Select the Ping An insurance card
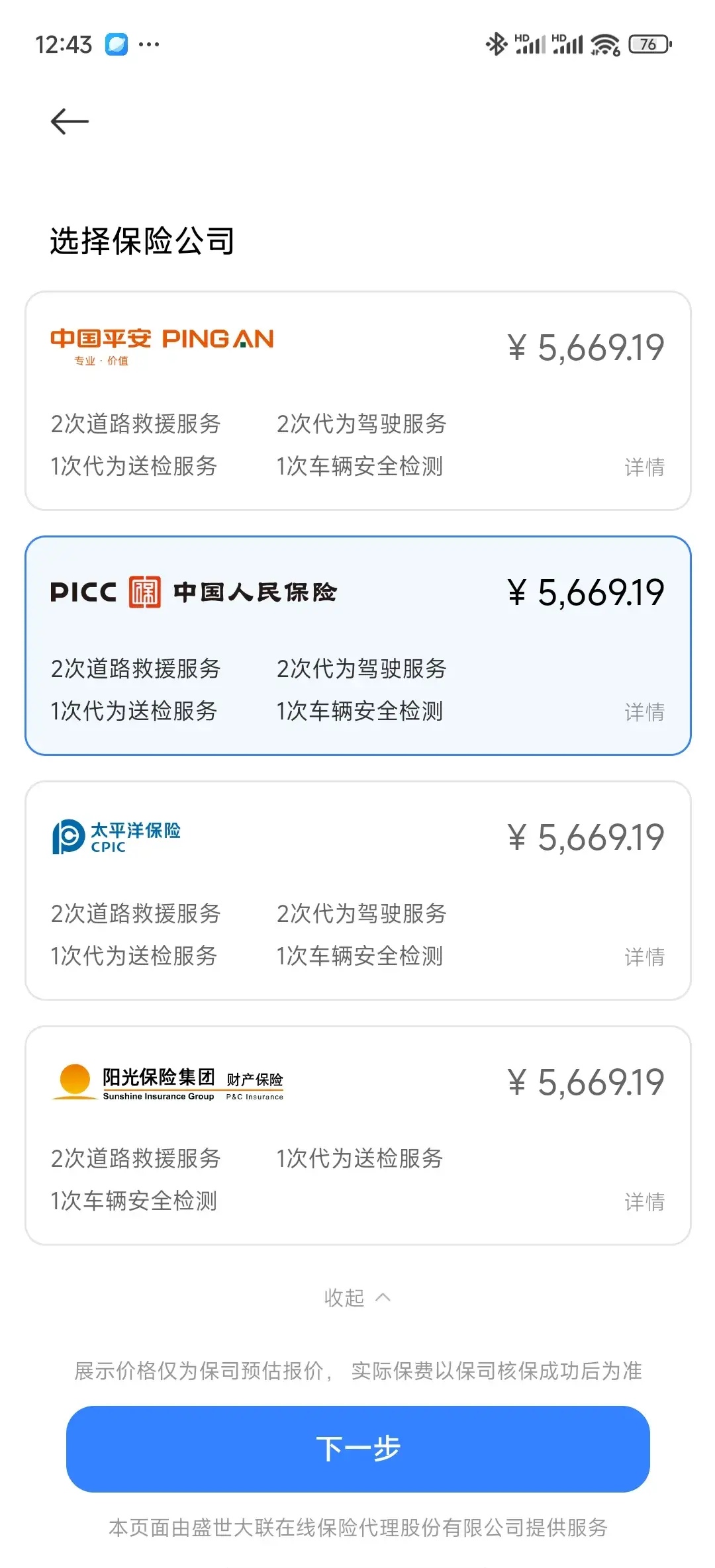Image resolution: width=715 pixels, height=1568 pixels. (x=358, y=400)
